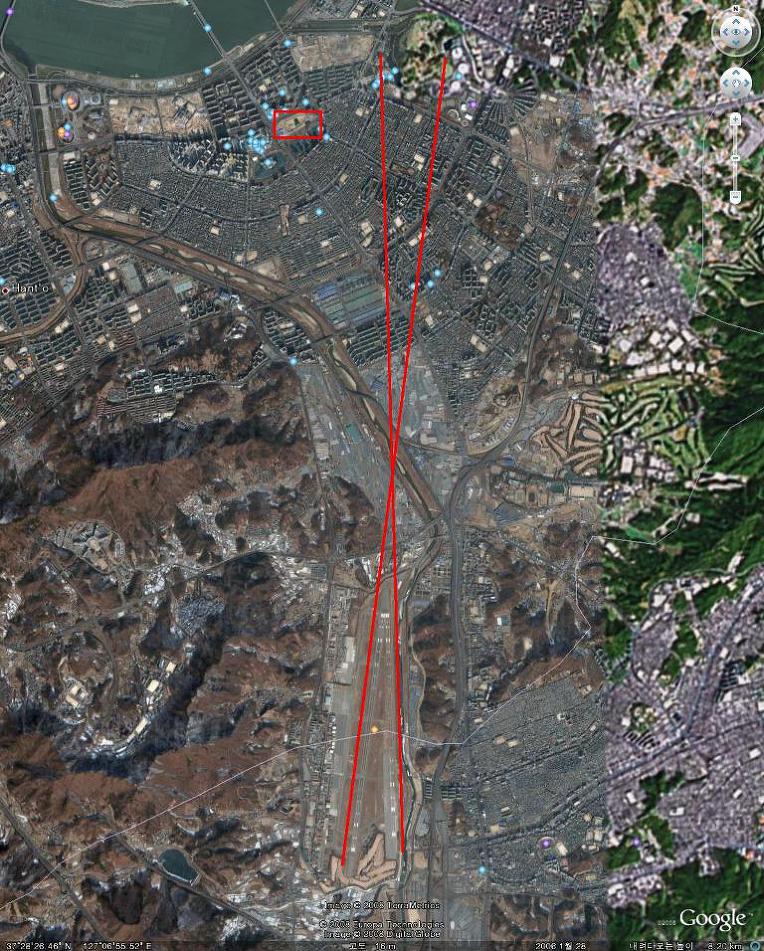The image size is (764, 951).
Task: Zoom out with the minus button
Action: [735, 195]
